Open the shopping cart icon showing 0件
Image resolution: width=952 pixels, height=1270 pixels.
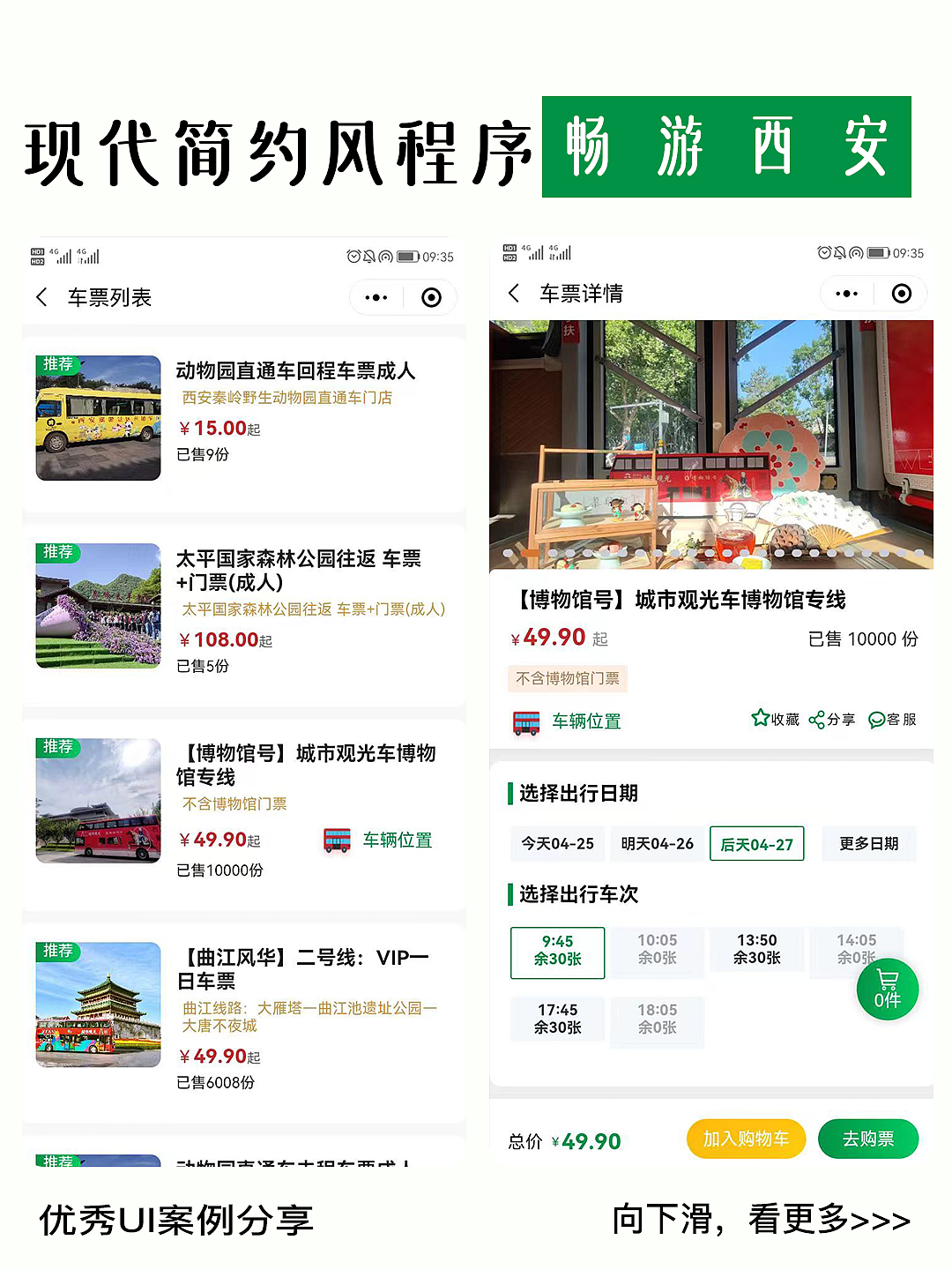pos(887,988)
